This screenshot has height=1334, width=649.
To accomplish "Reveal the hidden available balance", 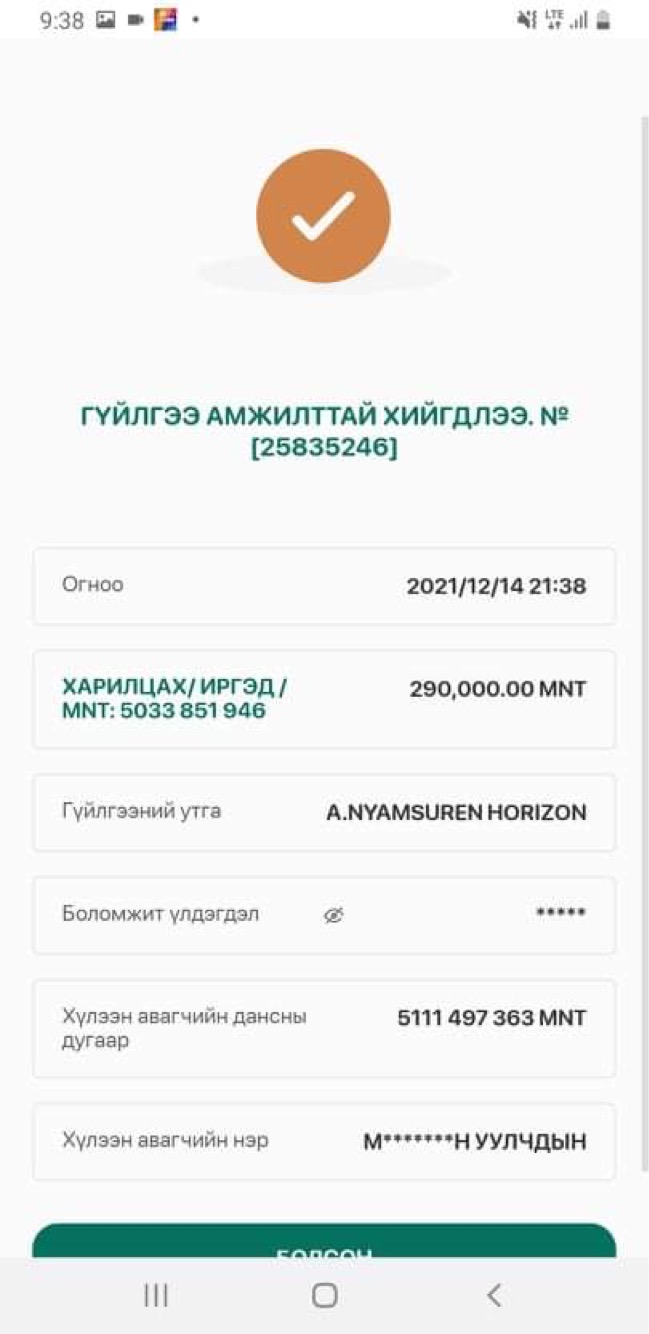I will coord(334,915).
